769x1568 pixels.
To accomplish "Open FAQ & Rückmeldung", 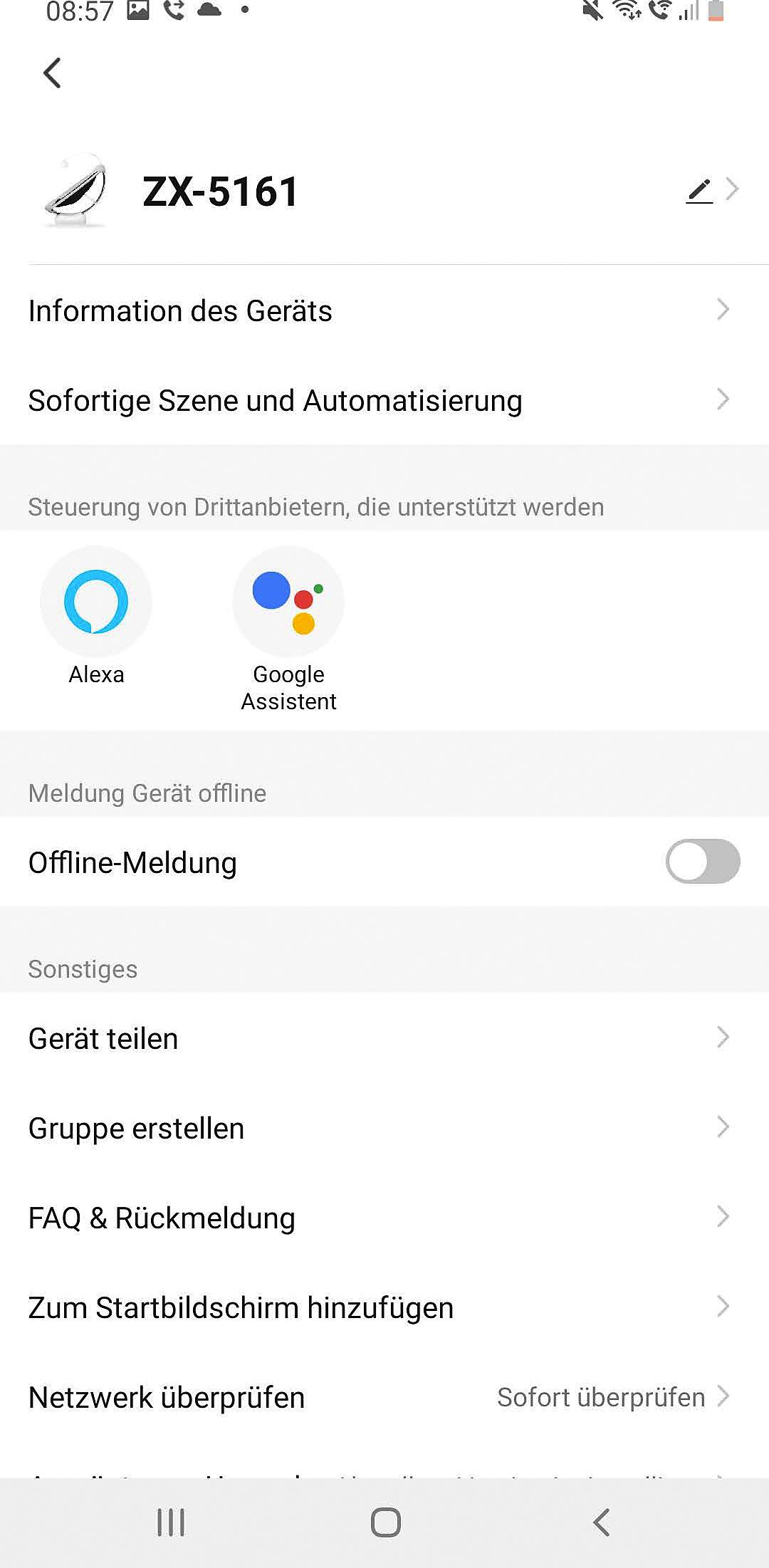I will pos(377,1218).
